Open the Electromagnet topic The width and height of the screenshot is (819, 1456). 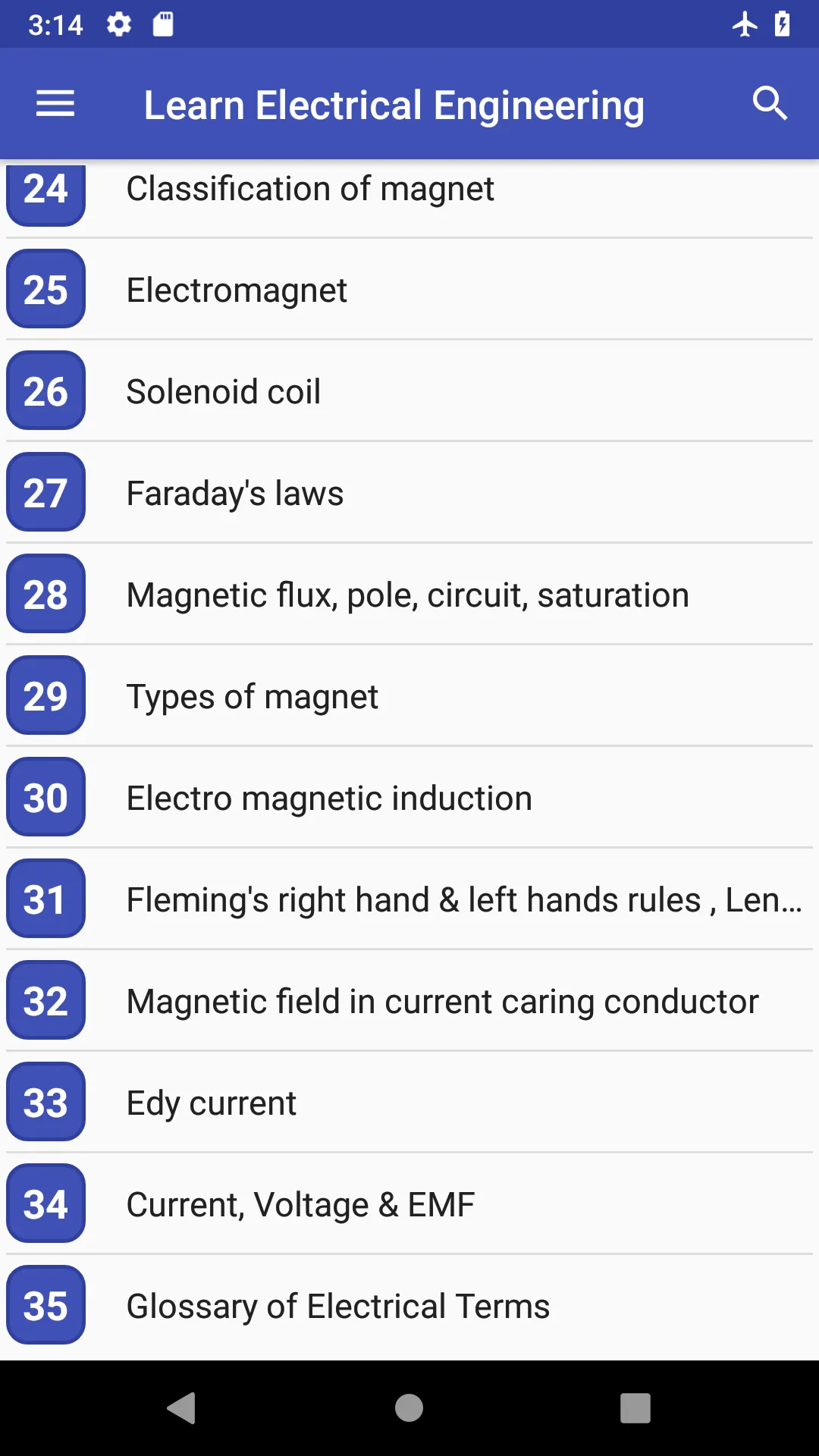point(409,290)
